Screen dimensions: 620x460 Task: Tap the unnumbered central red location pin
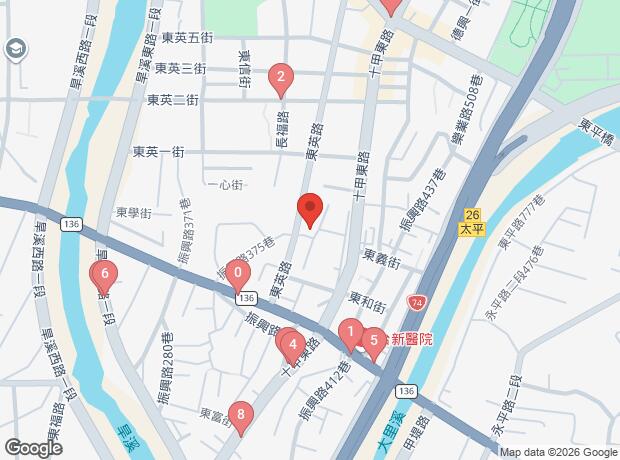click(310, 211)
